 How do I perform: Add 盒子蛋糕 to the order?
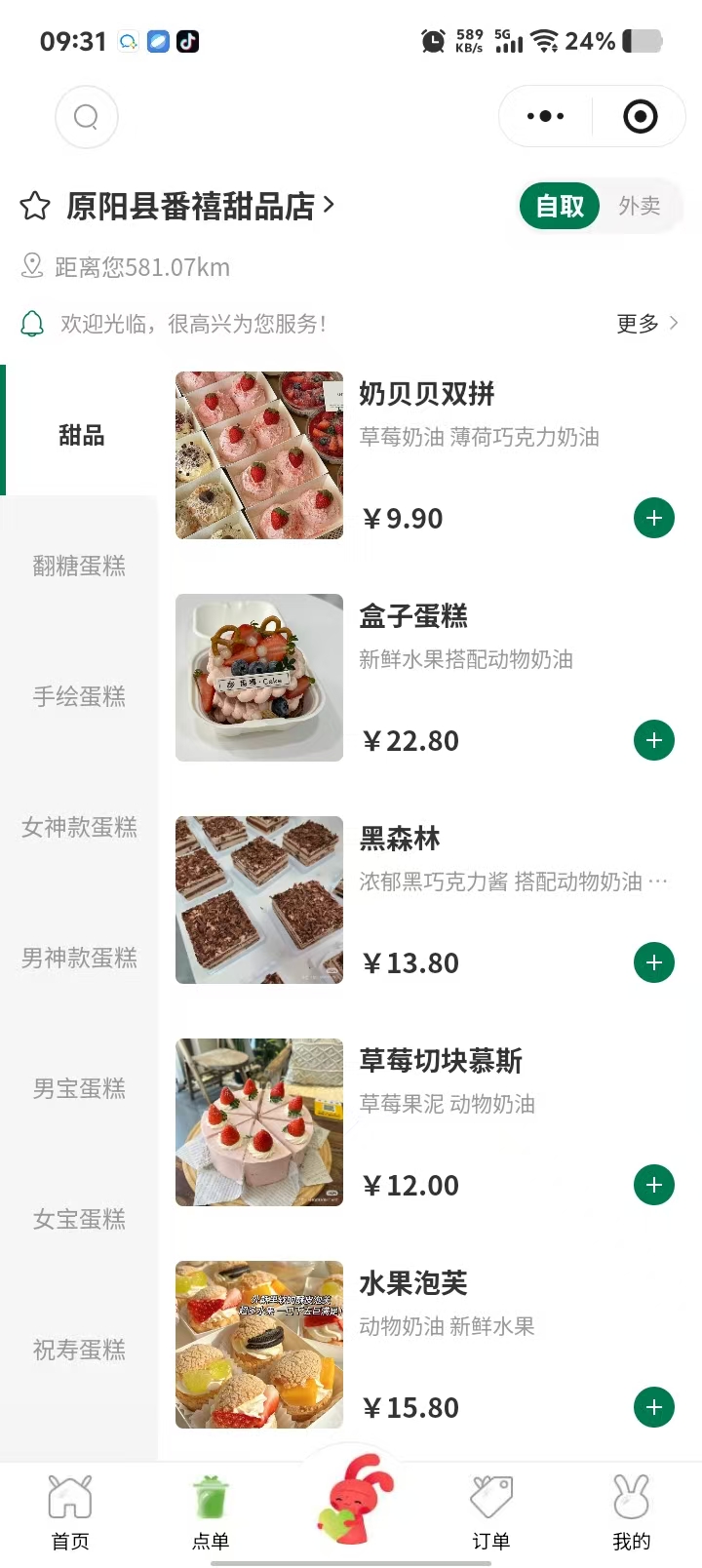click(653, 740)
